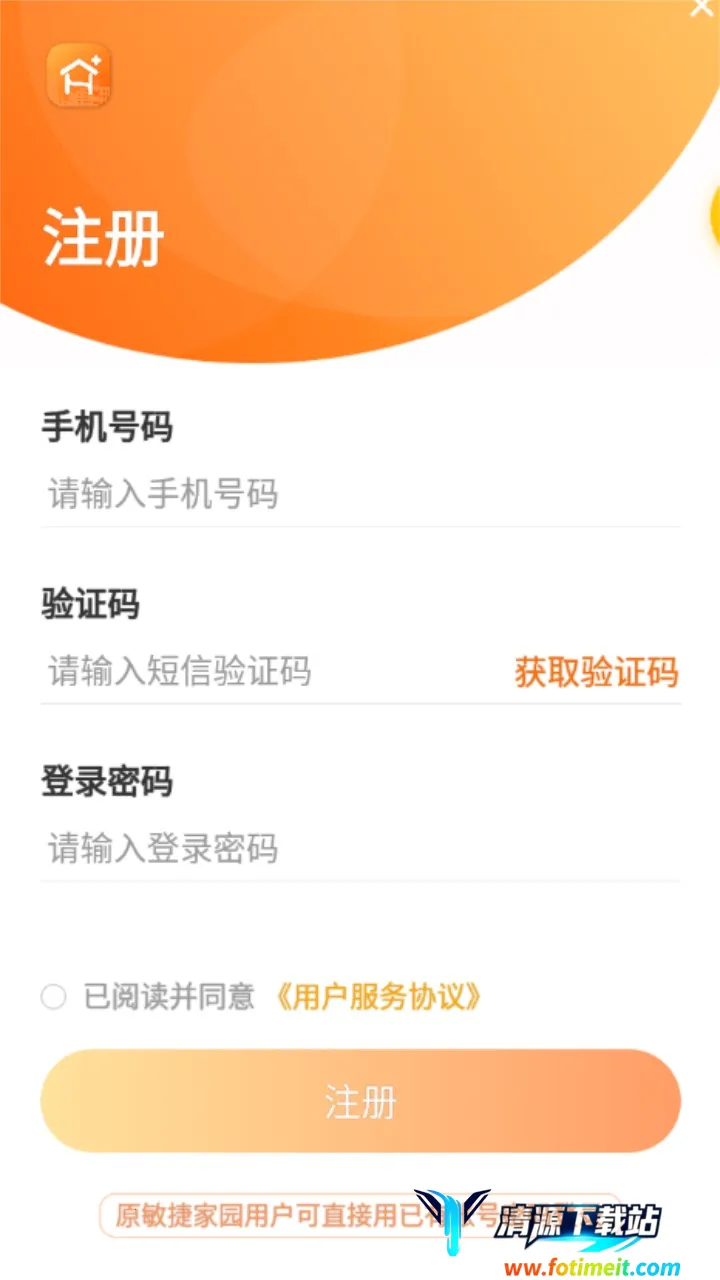Viewport: 720px width, 1280px height.
Task: Focus the phone number field
Action: pyautogui.click(x=360, y=494)
